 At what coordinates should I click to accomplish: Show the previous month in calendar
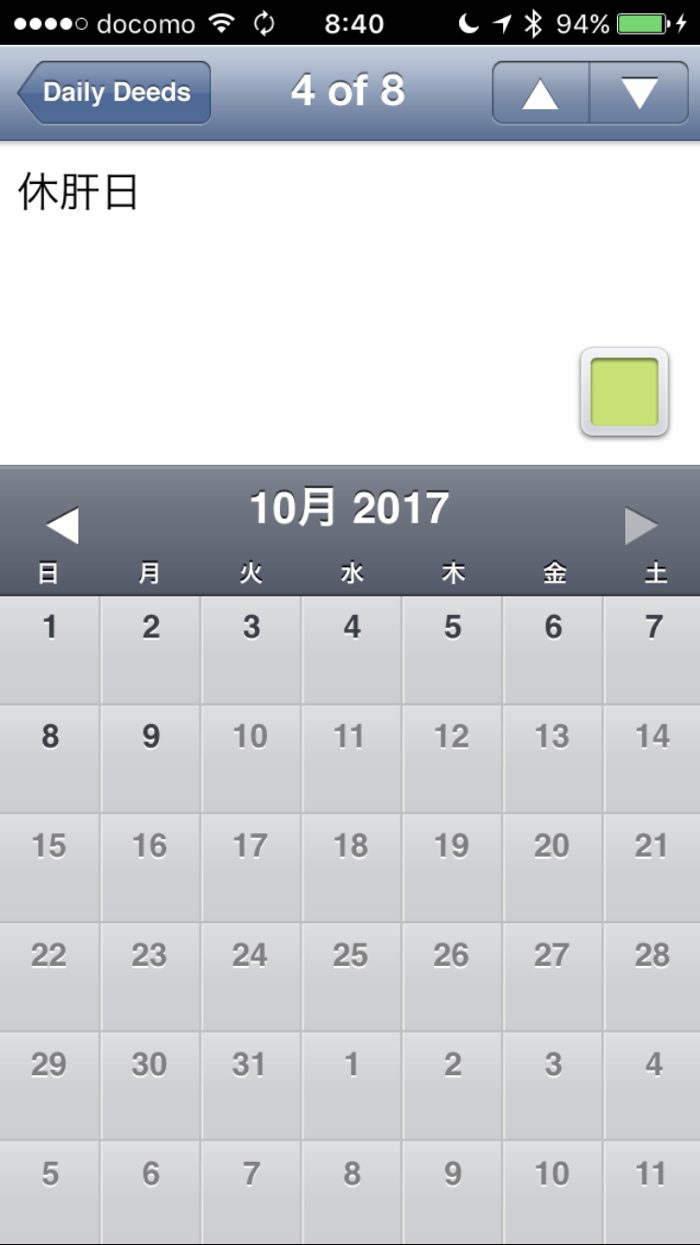pos(62,525)
